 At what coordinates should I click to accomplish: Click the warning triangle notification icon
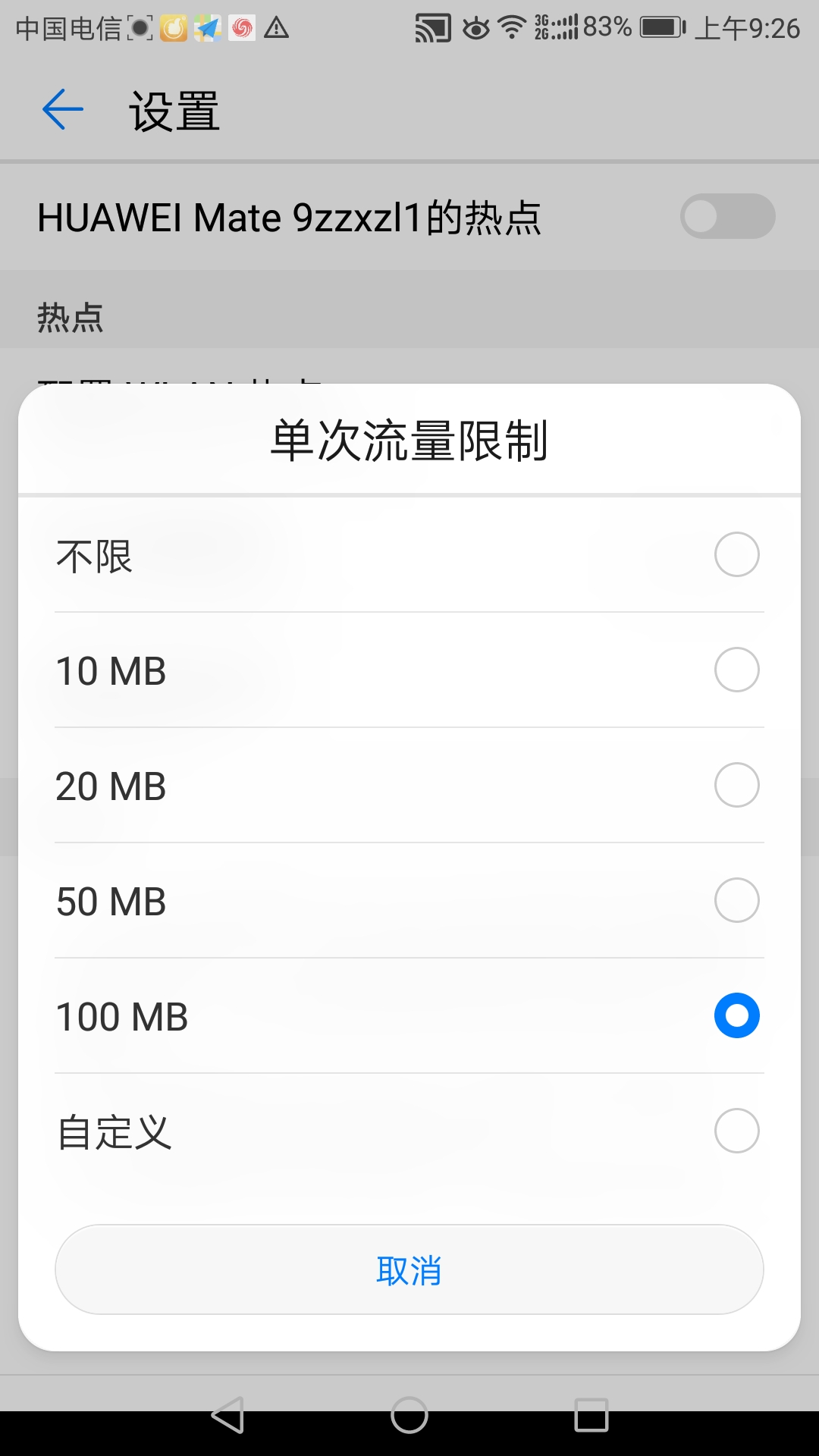click(x=275, y=29)
